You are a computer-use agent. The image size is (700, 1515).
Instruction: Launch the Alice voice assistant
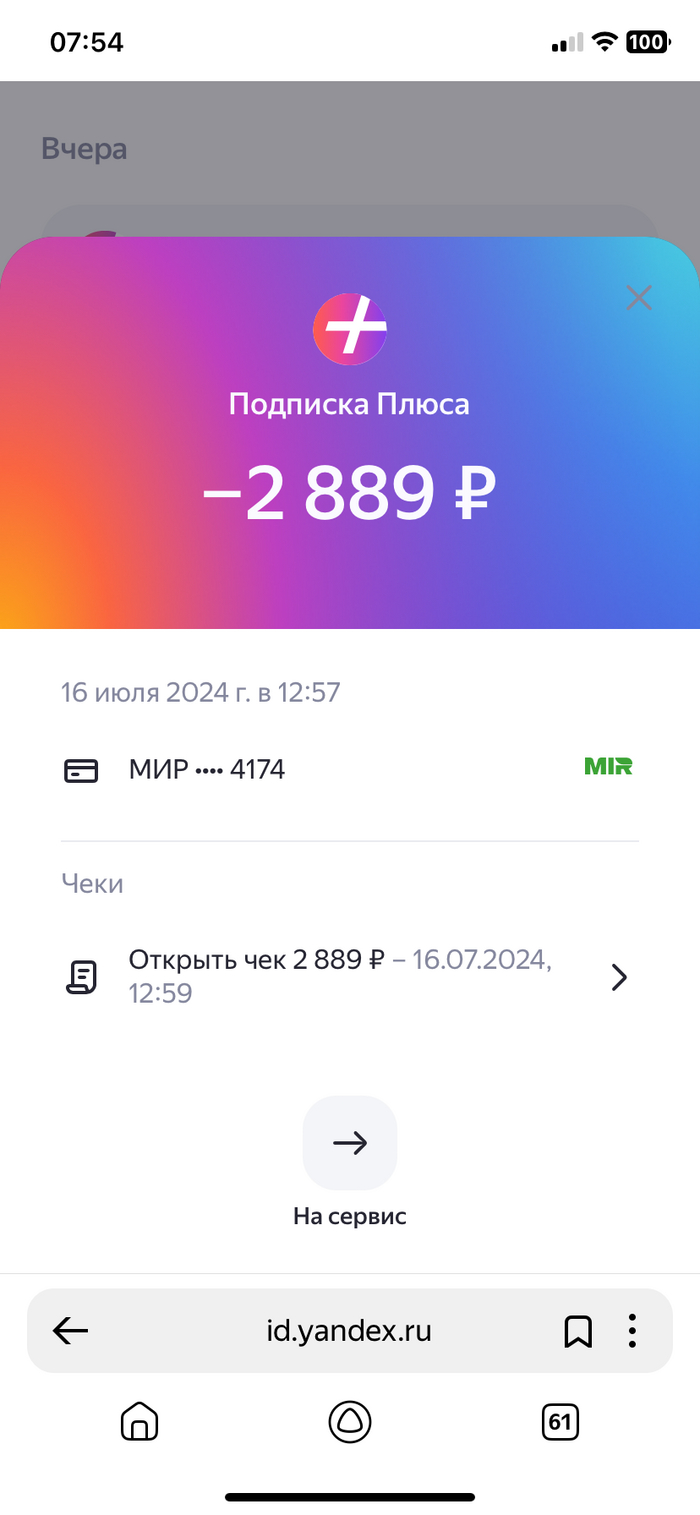pos(350,1421)
